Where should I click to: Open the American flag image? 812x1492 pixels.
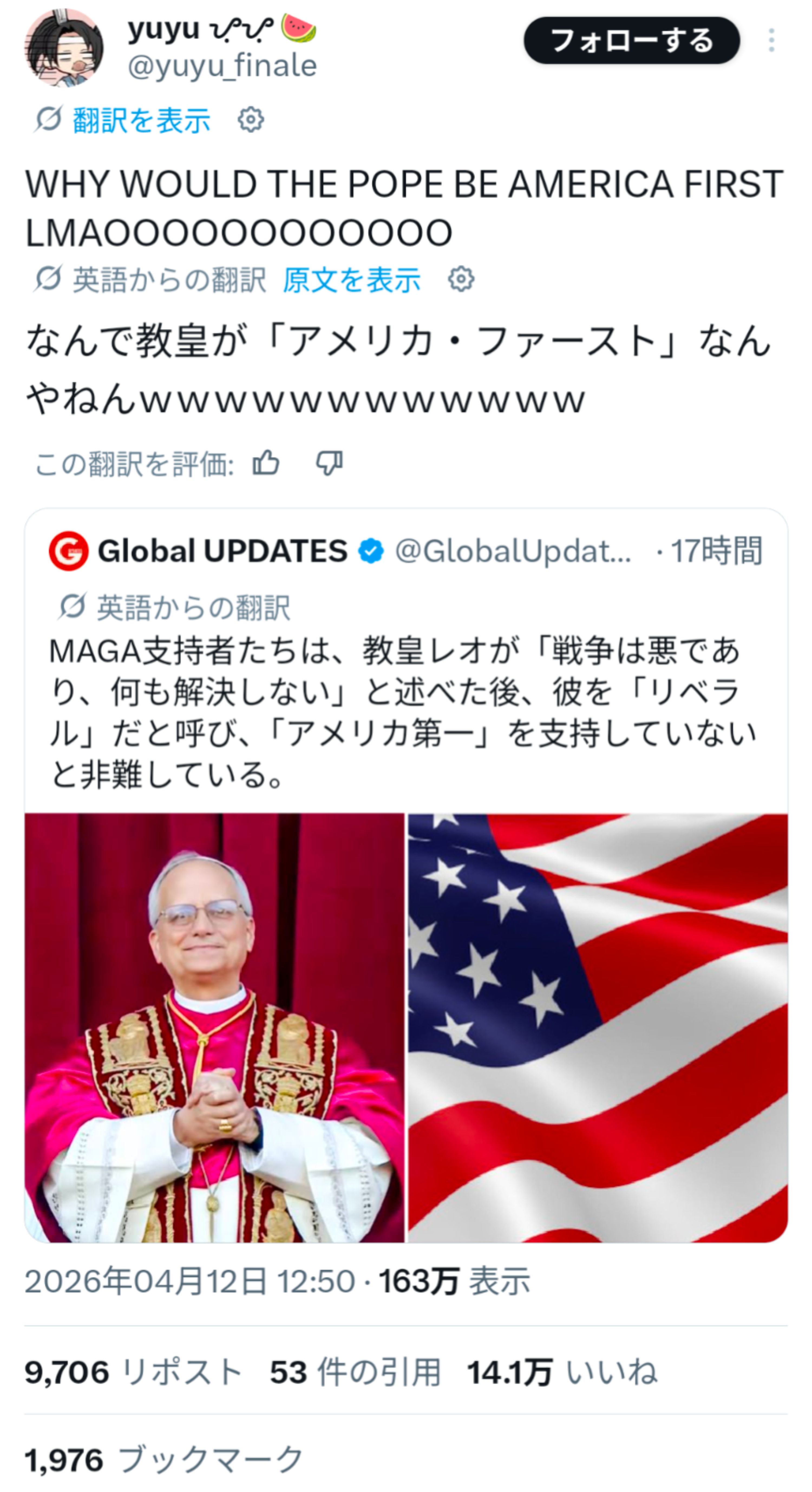point(597,1028)
